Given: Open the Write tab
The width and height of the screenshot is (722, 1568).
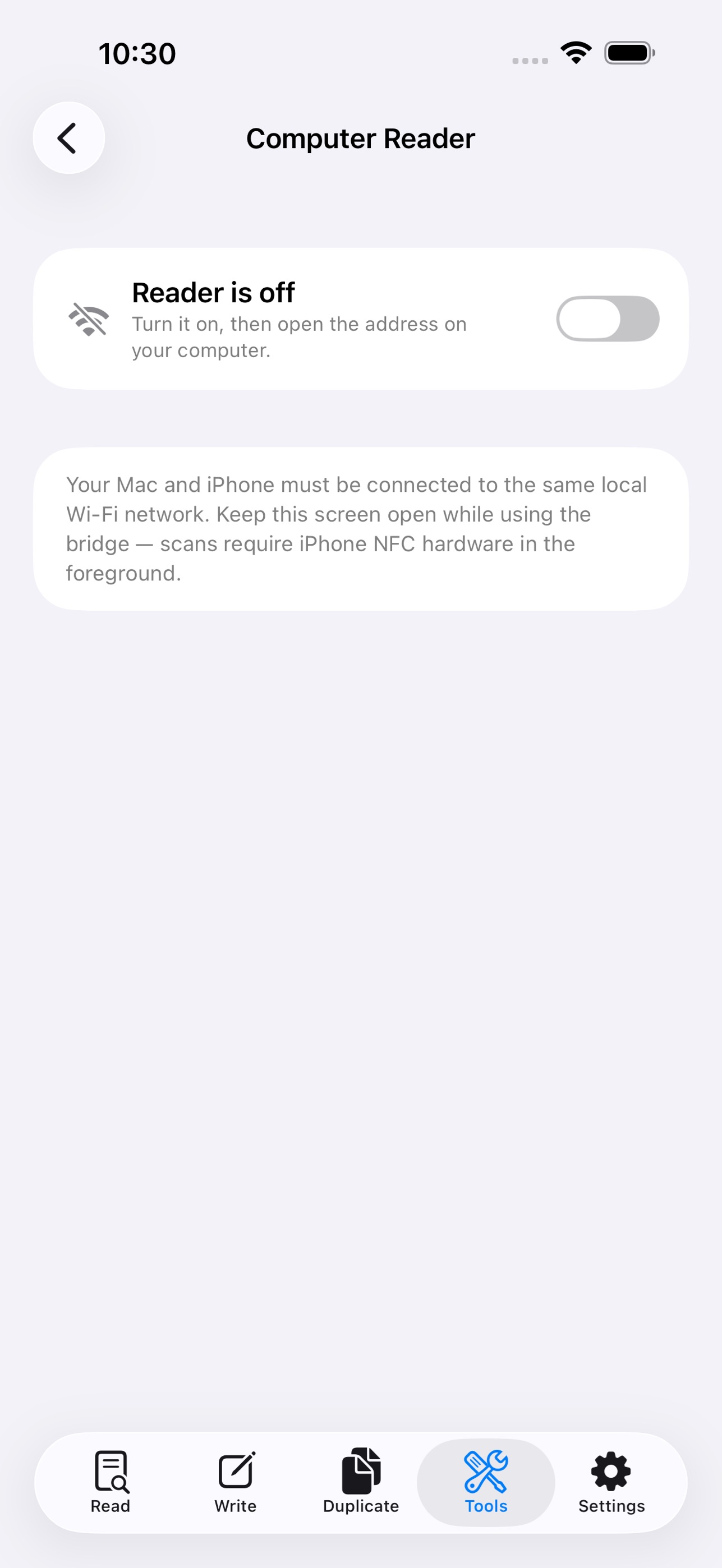Looking at the screenshot, I should pos(236,1482).
